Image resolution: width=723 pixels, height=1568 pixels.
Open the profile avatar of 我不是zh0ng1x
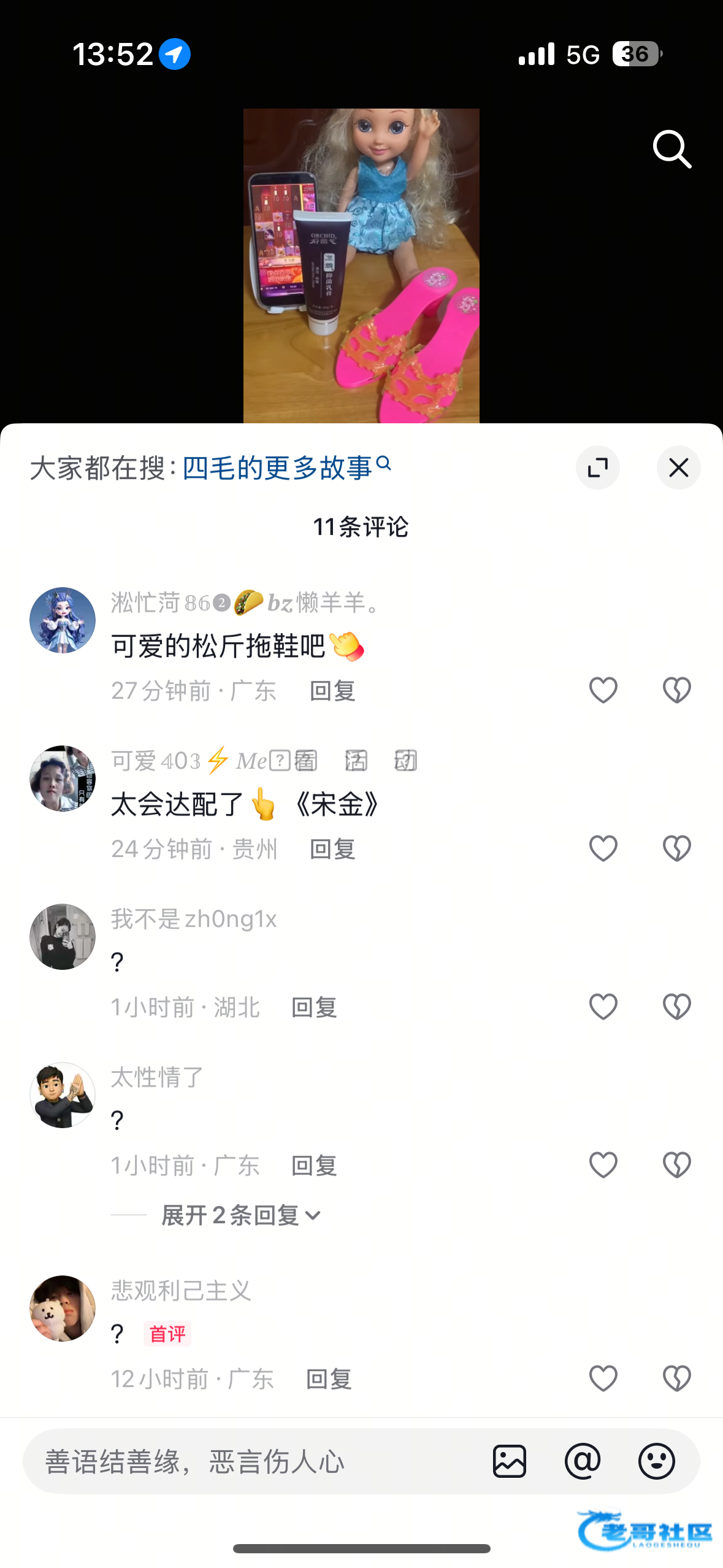[x=63, y=937]
